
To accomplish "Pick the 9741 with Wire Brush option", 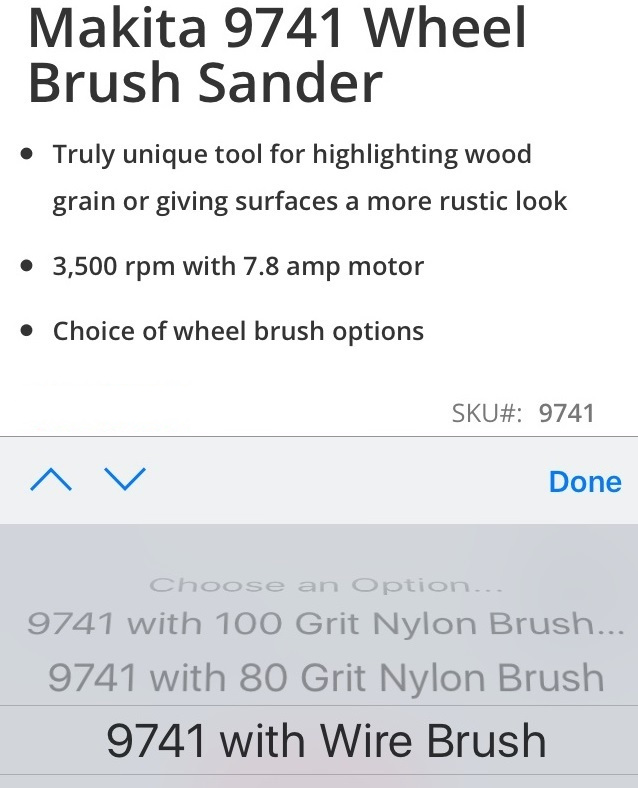I will click(326, 741).
